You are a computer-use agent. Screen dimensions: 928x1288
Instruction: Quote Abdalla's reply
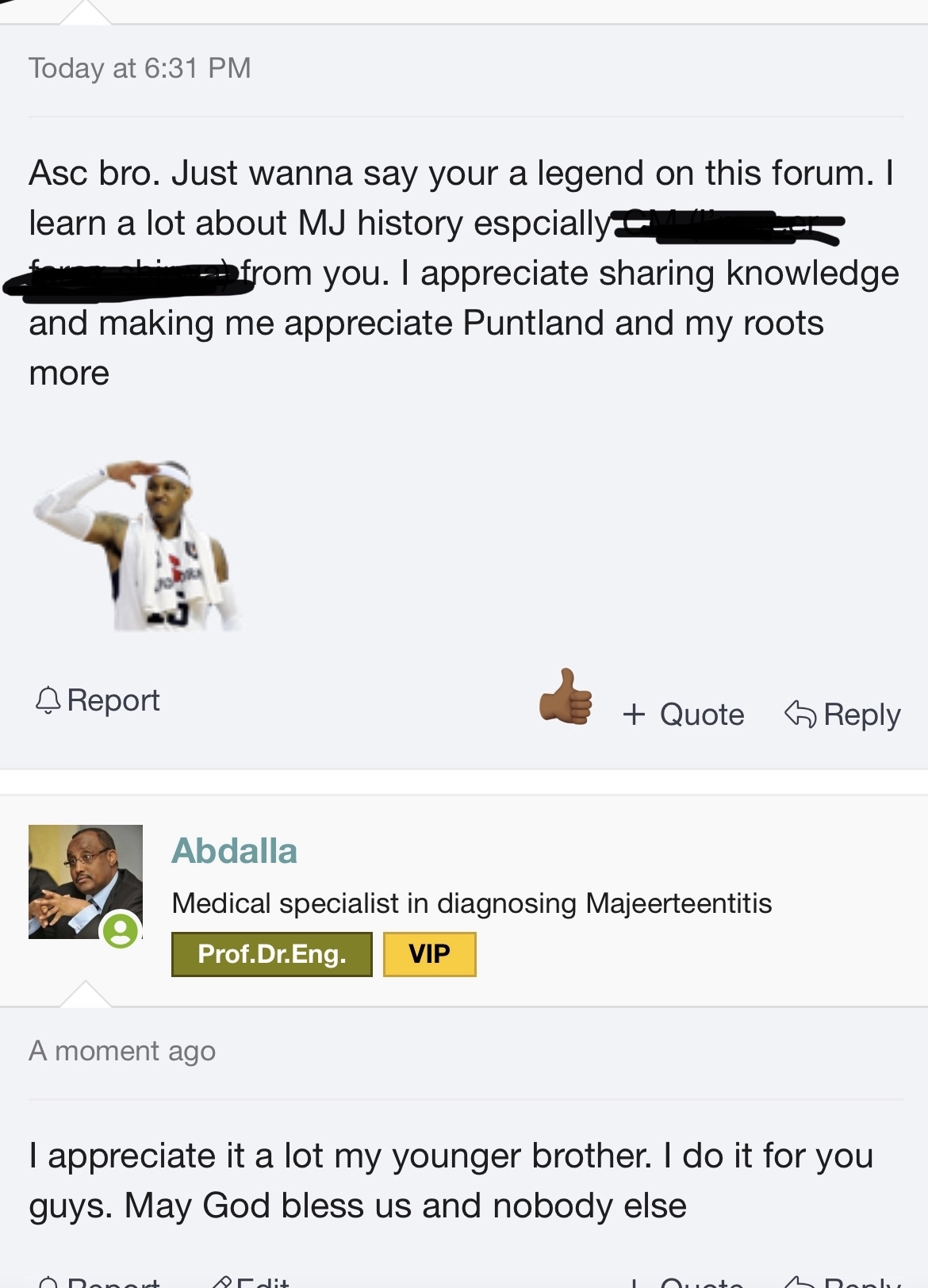(x=684, y=1280)
